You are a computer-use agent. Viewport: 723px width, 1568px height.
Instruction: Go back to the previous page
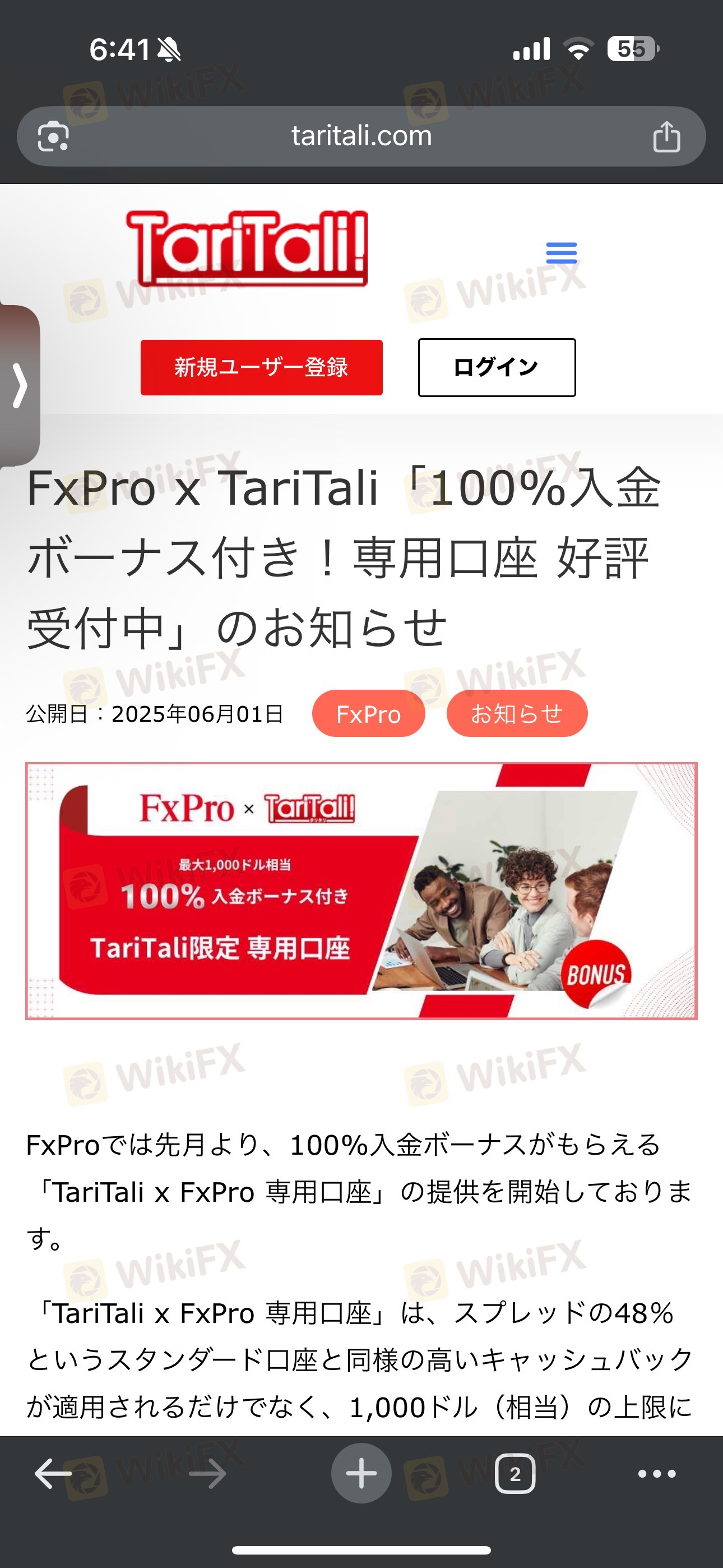[x=53, y=1474]
